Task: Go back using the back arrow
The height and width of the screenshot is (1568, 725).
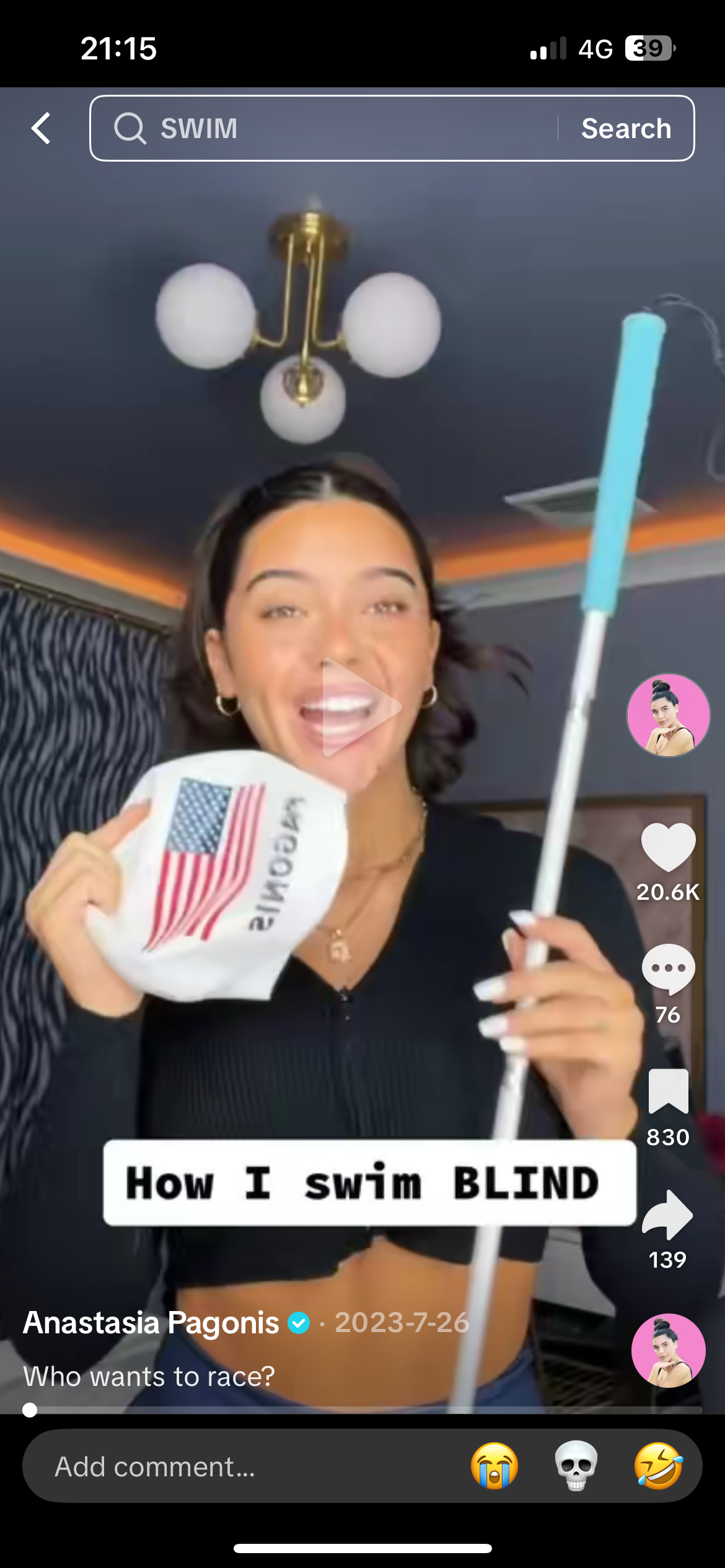Action: [41, 128]
